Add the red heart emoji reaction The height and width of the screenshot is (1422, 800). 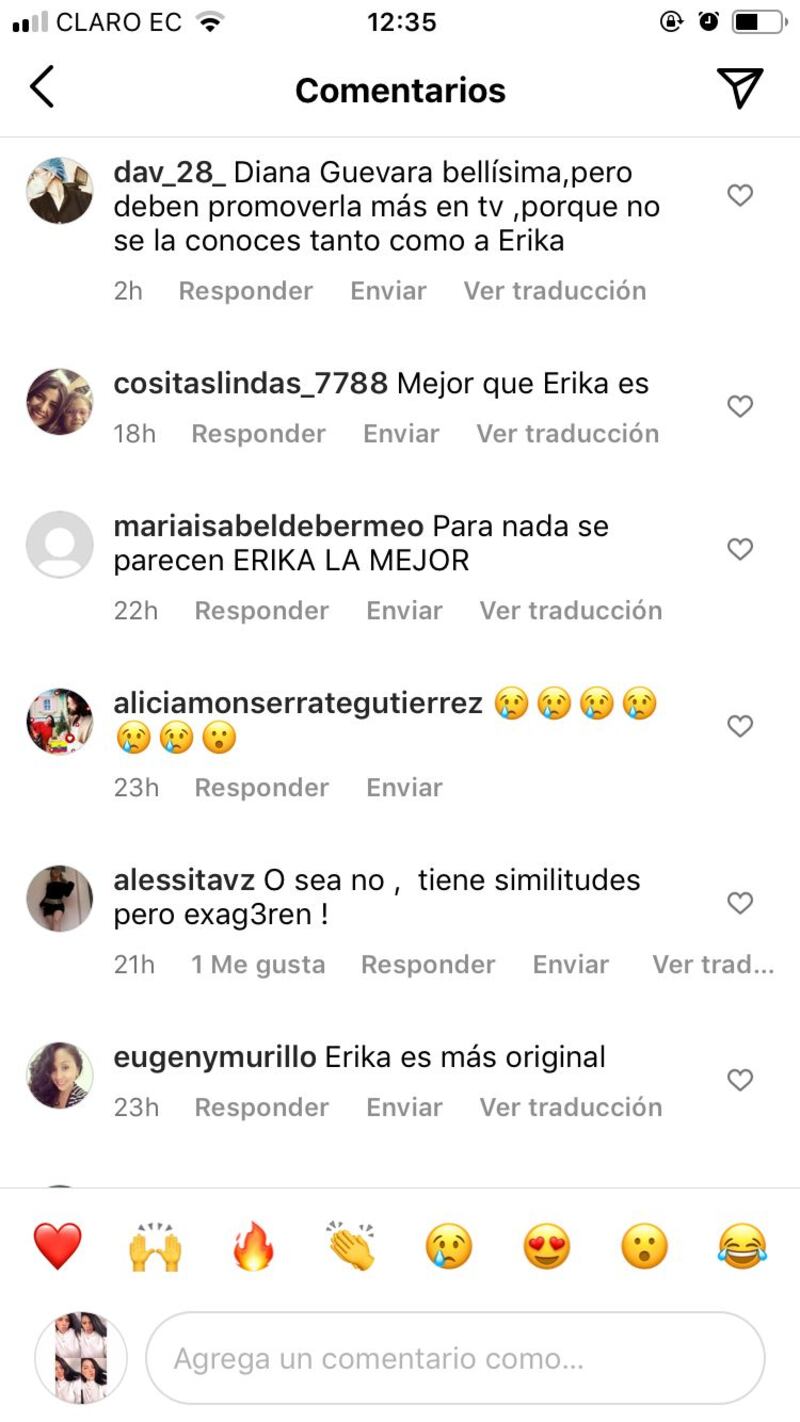(57, 1247)
